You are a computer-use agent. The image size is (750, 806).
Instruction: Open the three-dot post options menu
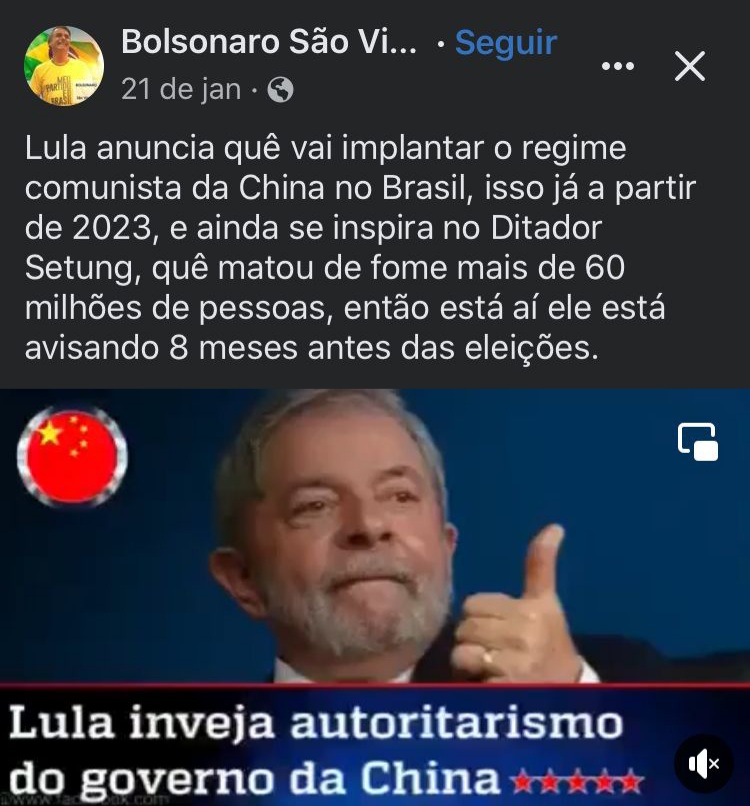click(617, 66)
